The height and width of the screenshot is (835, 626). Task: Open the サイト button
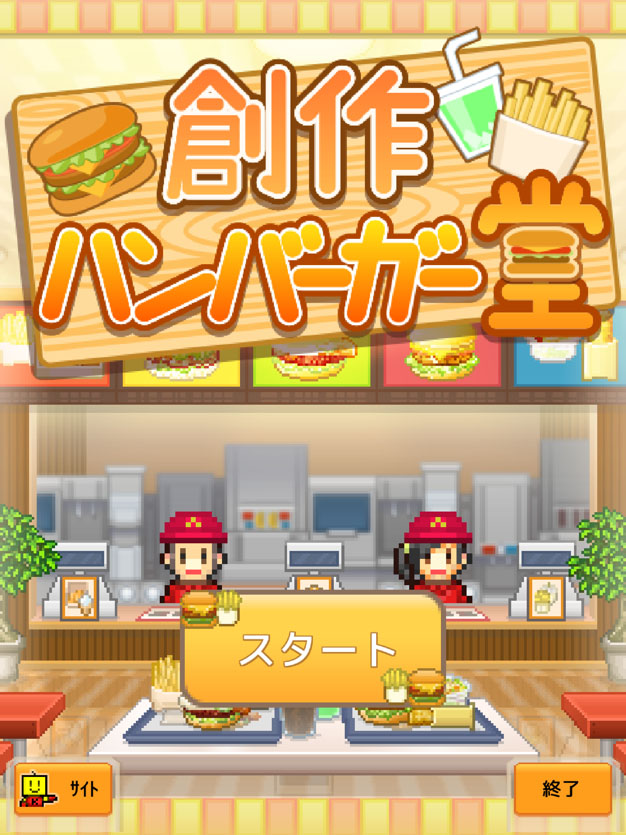pyautogui.click(x=63, y=790)
